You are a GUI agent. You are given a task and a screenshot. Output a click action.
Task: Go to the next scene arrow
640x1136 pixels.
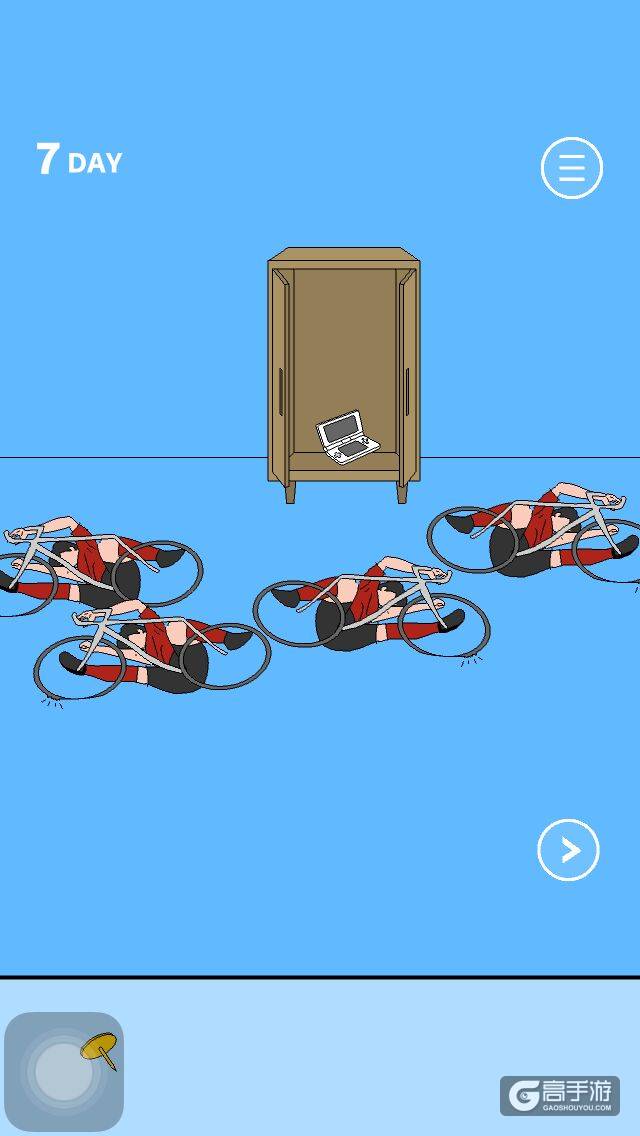[568, 850]
